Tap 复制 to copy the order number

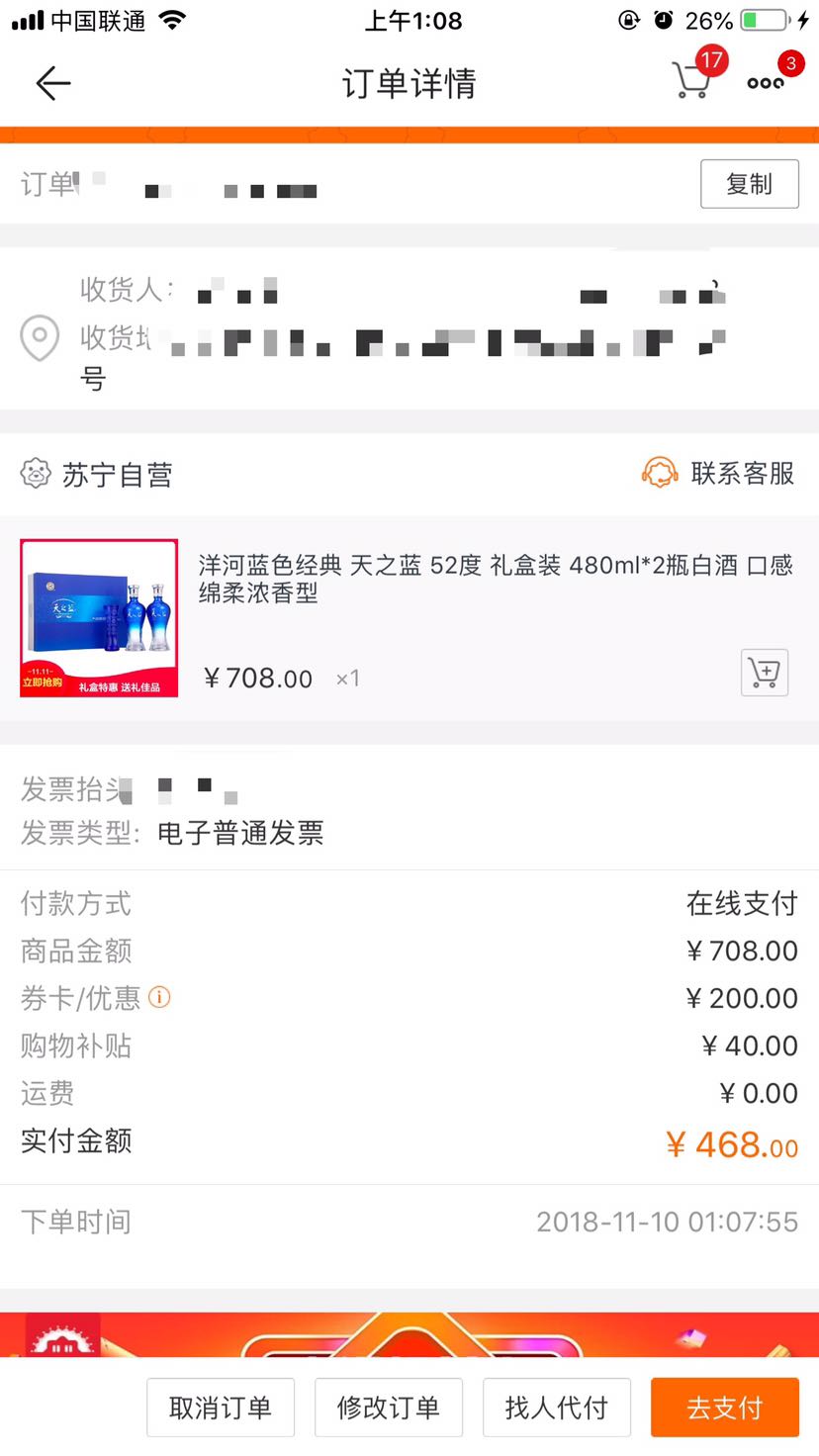(750, 184)
